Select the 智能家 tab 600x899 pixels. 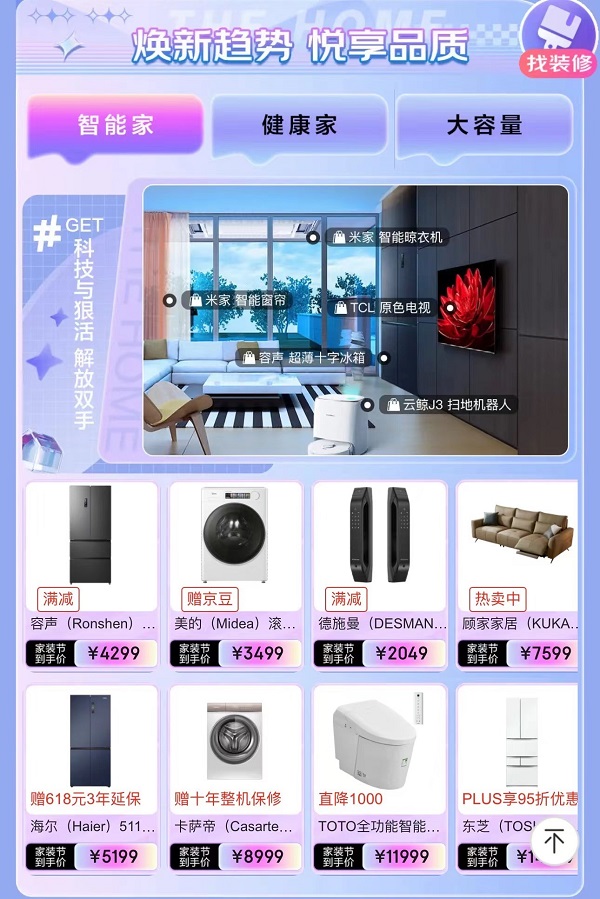(x=115, y=126)
